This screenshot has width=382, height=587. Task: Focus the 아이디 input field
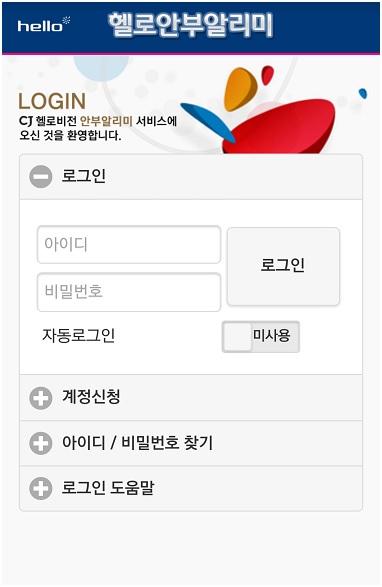pyautogui.click(x=129, y=244)
